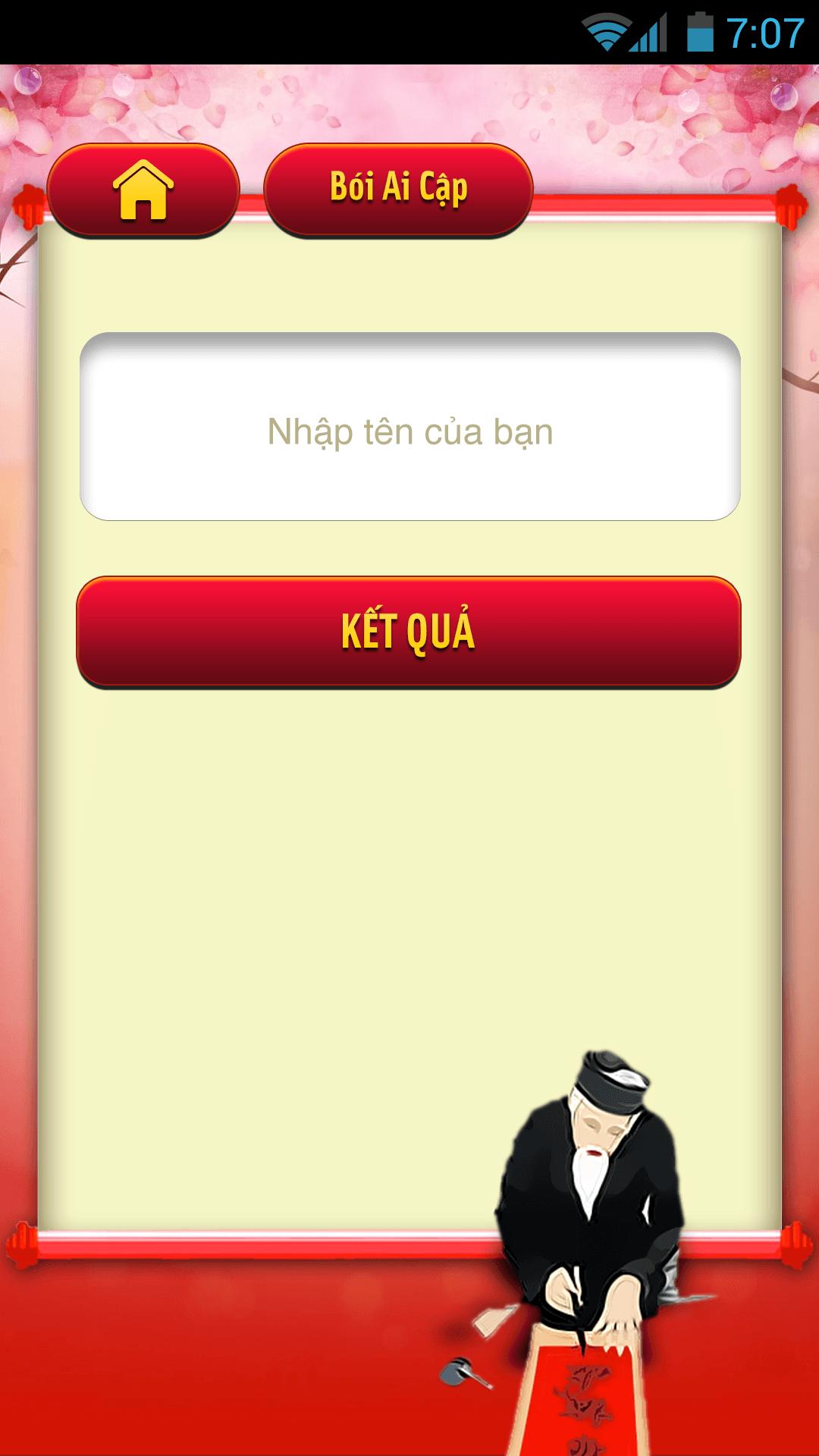819x1456 pixels.
Task: Tap the Bói Ai Cập button
Action: tap(398, 190)
